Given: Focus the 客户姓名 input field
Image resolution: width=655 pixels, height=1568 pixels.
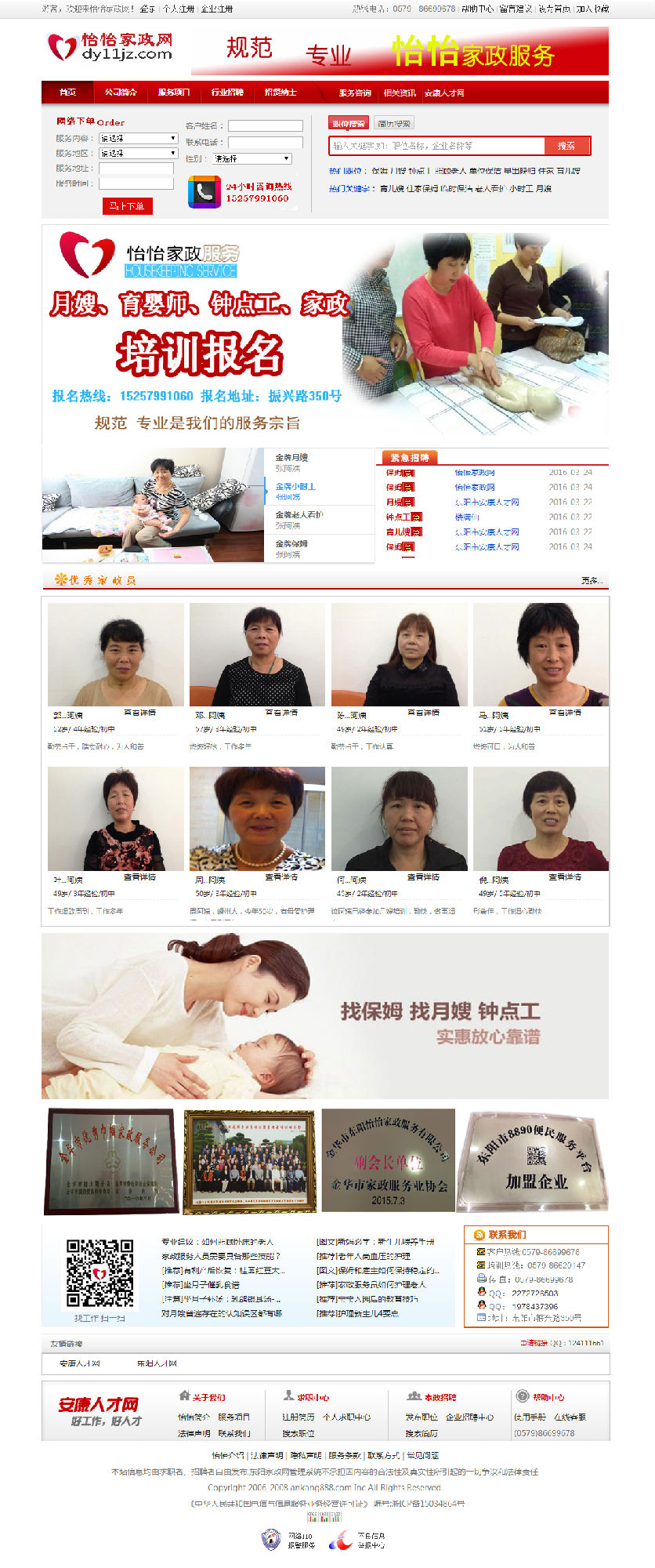Looking at the screenshot, I should pos(265,126).
